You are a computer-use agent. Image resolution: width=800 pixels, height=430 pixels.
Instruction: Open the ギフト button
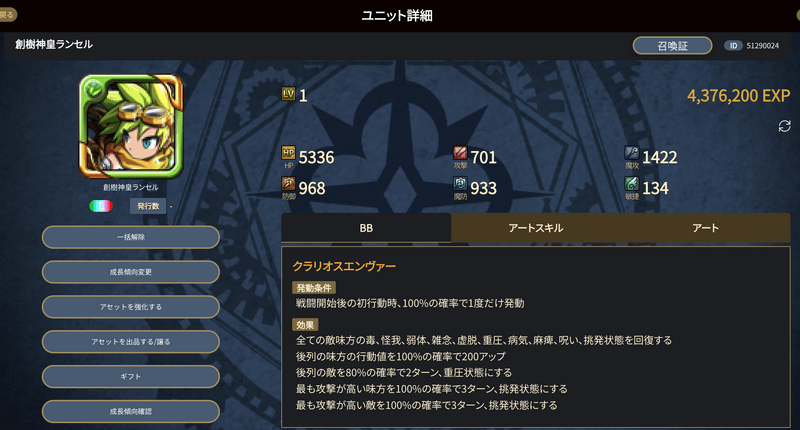(x=130, y=377)
